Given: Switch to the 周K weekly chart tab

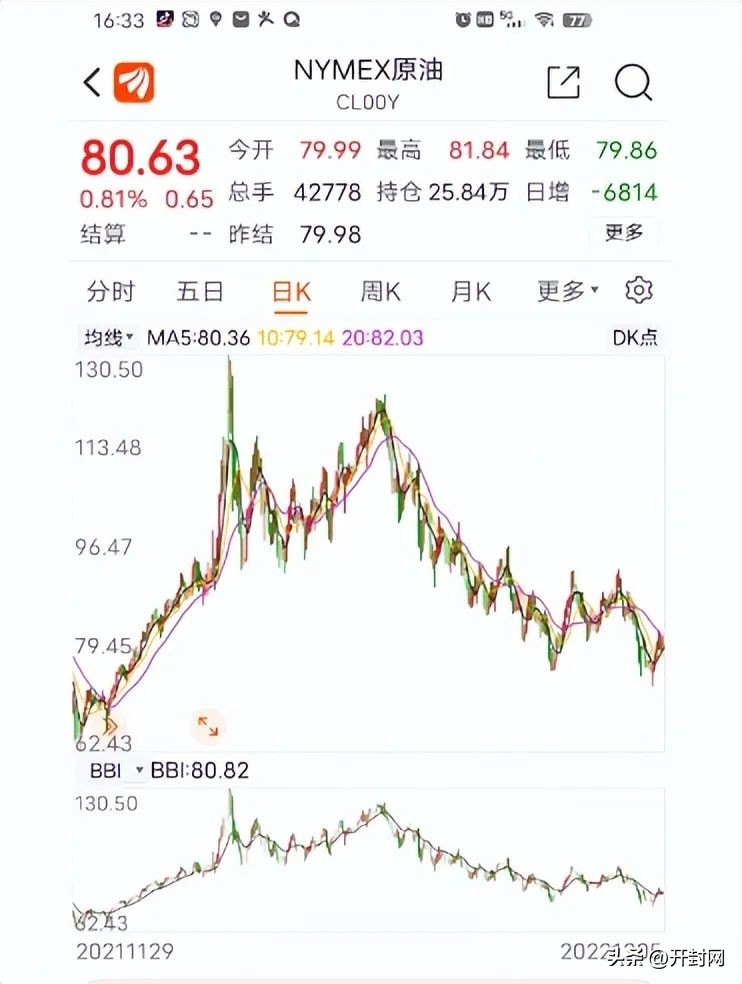Looking at the screenshot, I should click(x=381, y=290).
